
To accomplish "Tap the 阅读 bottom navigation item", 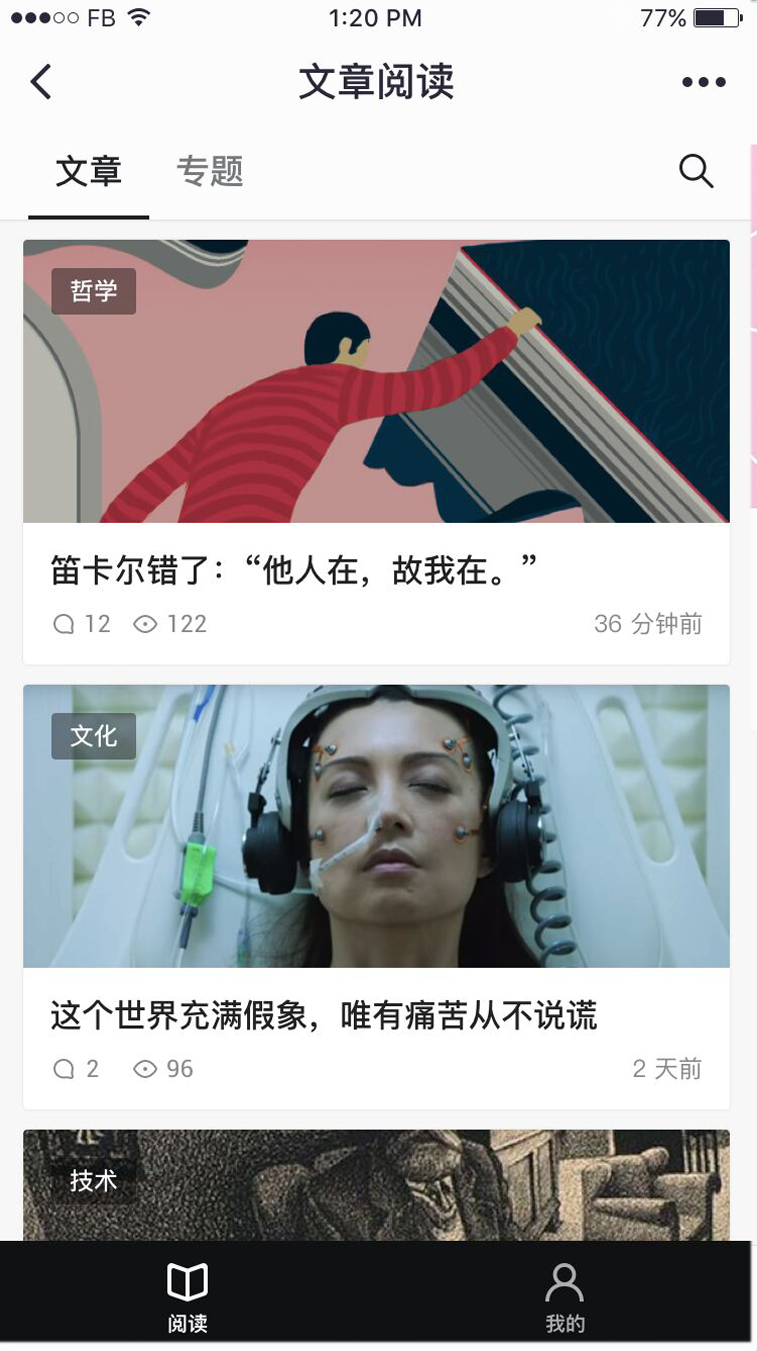I will coord(188,1297).
